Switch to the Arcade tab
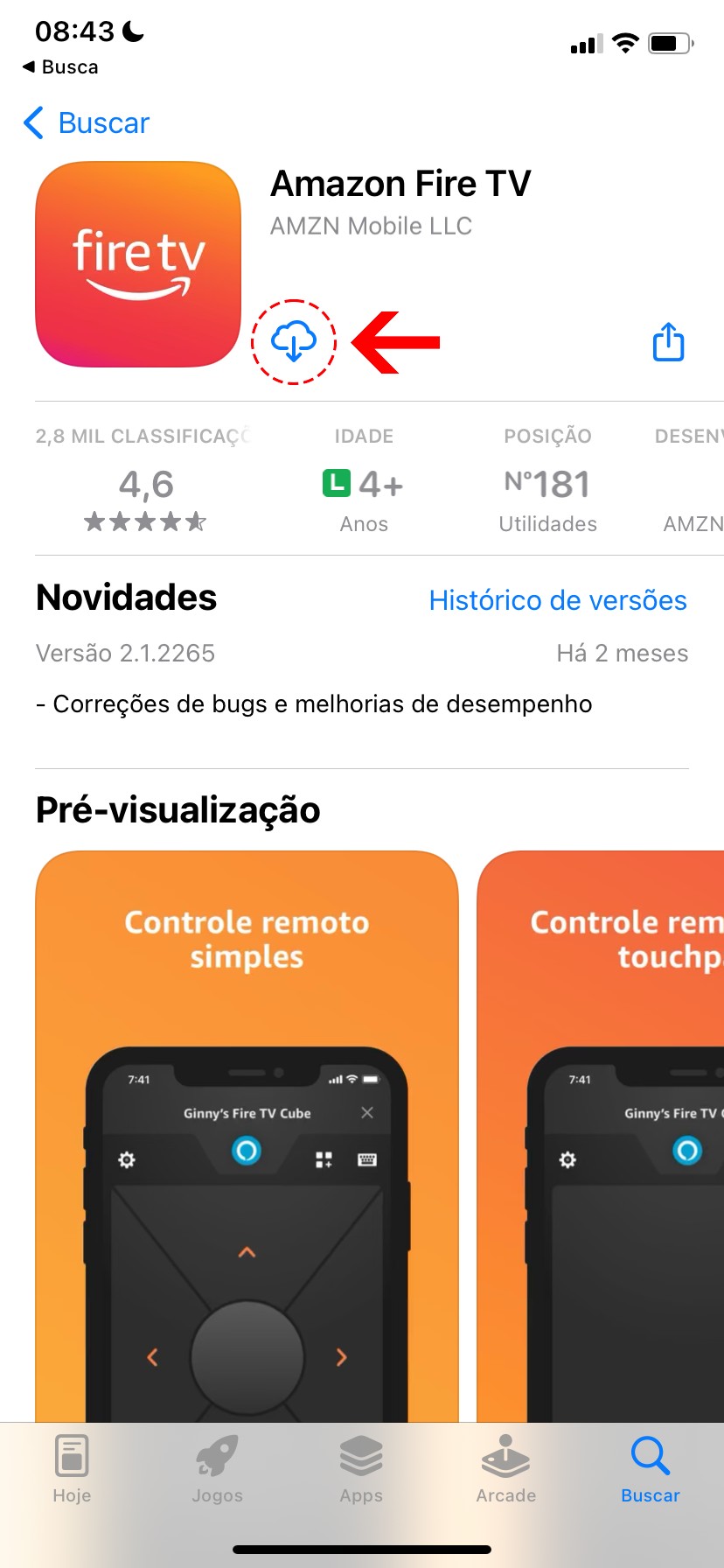The height and width of the screenshot is (1568, 724). pyautogui.click(x=505, y=1469)
